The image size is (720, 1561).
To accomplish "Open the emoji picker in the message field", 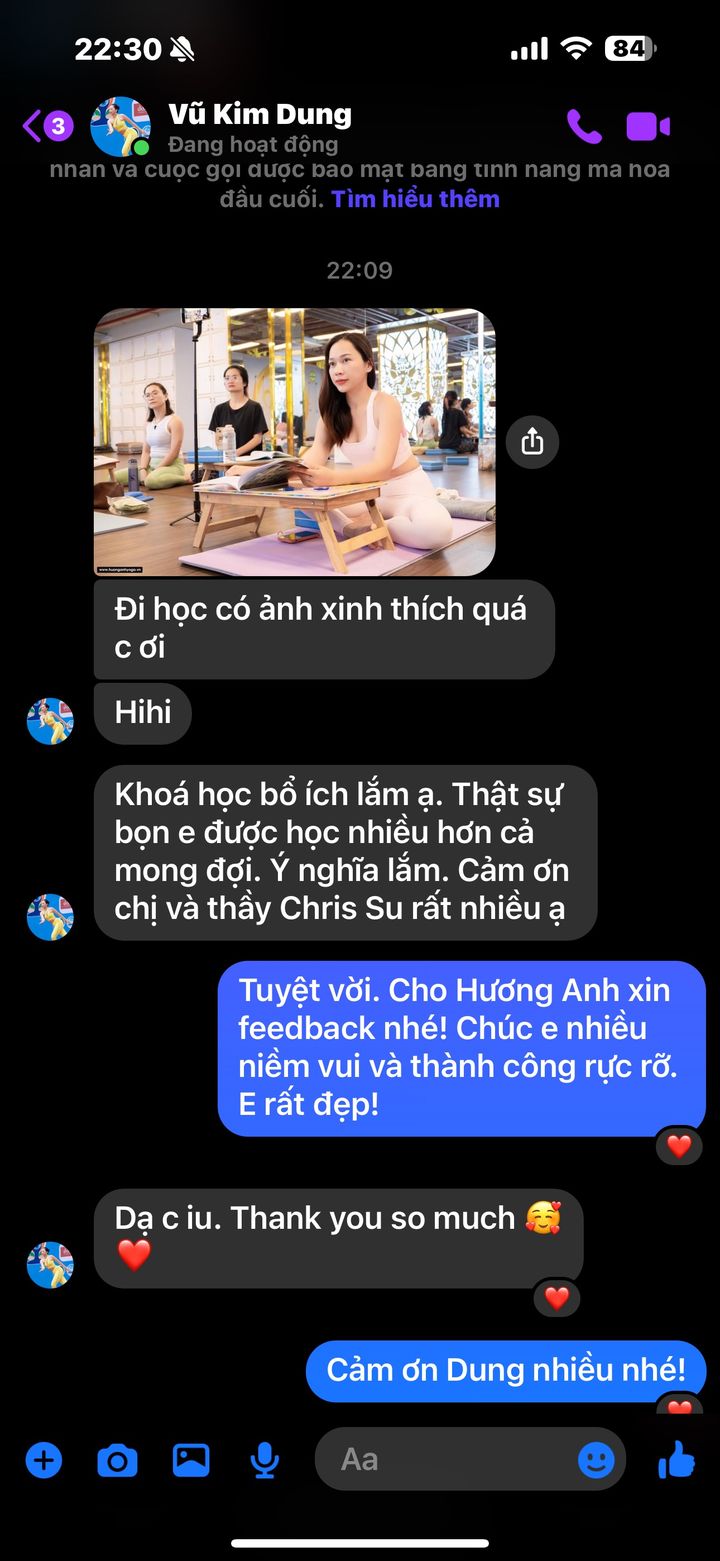I will (596, 1460).
